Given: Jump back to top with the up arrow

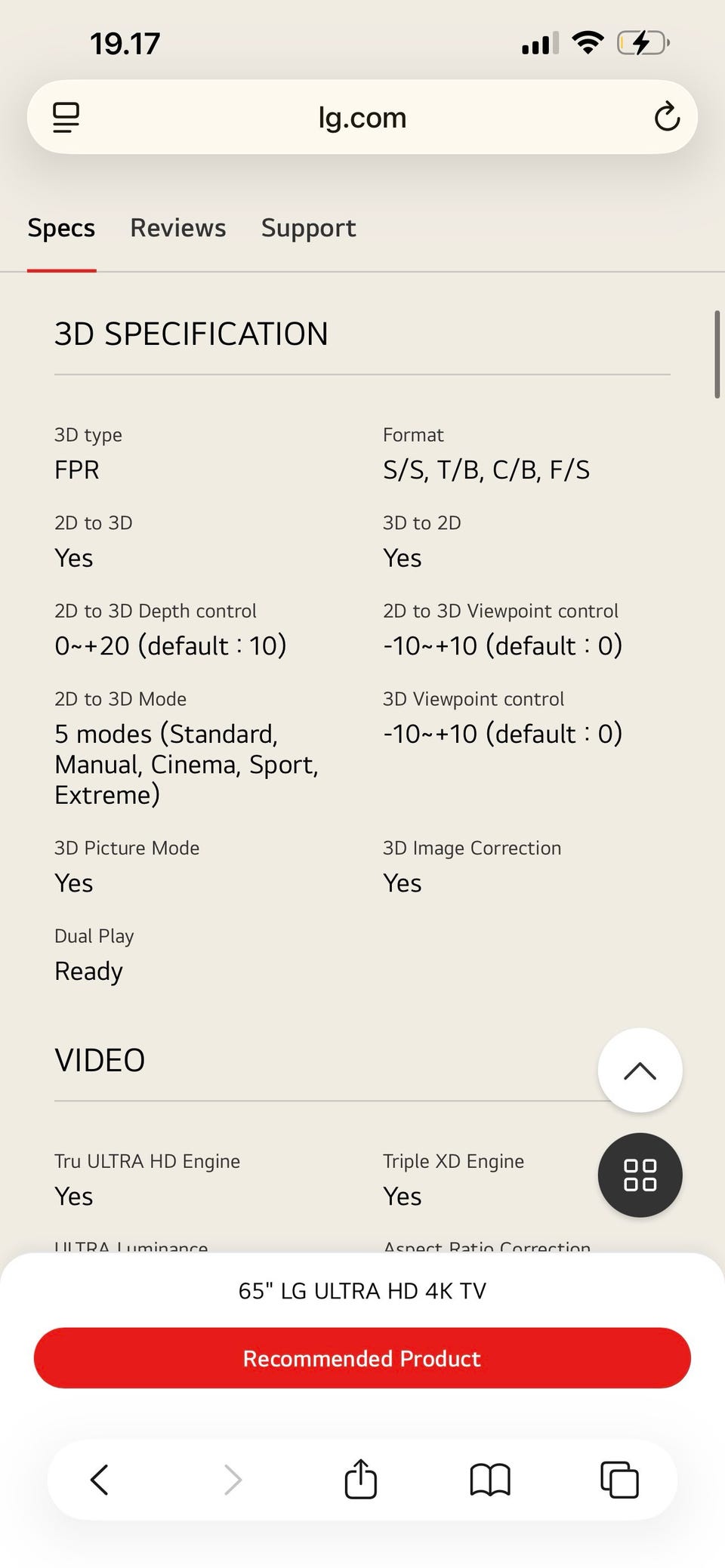Looking at the screenshot, I should (x=640, y=1070).
